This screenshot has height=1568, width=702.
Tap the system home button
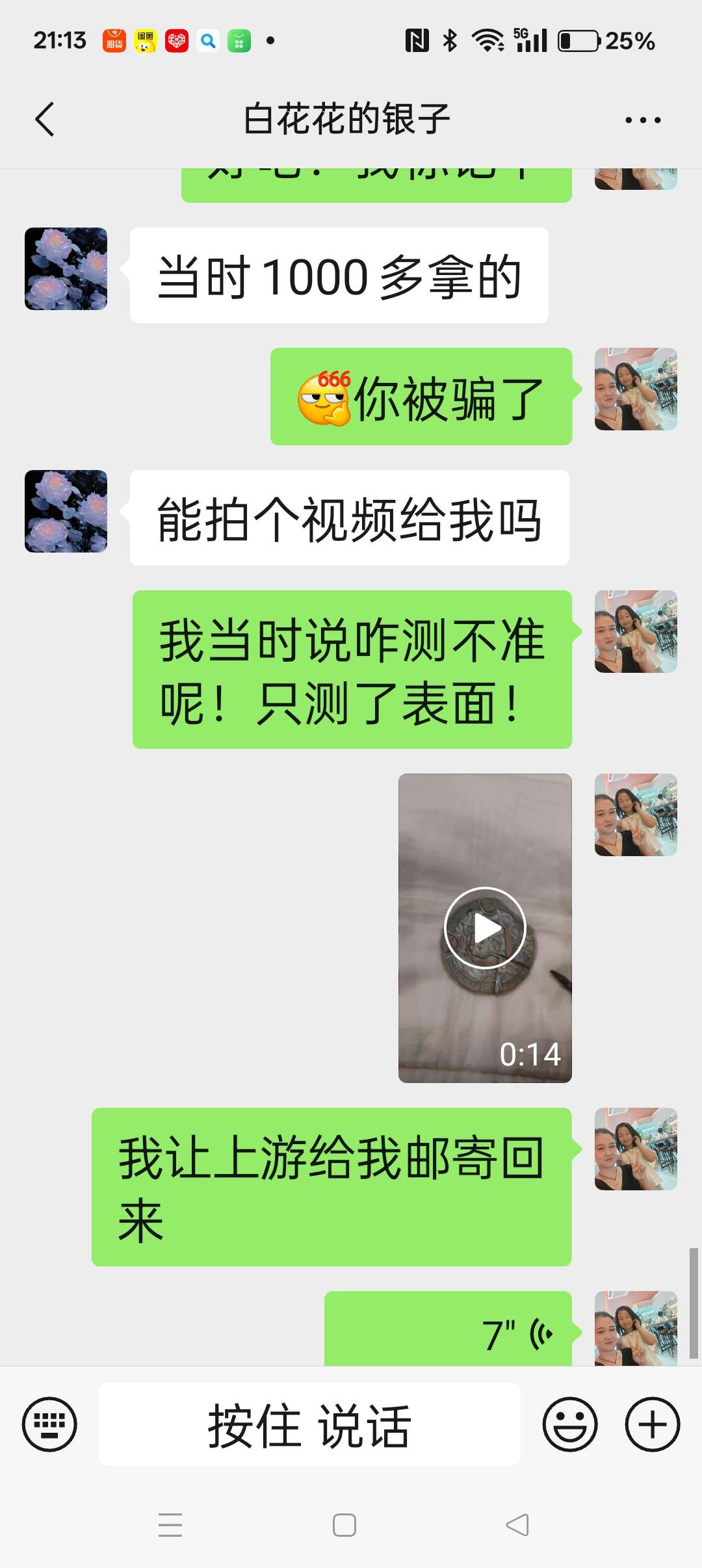point(344,1524)
